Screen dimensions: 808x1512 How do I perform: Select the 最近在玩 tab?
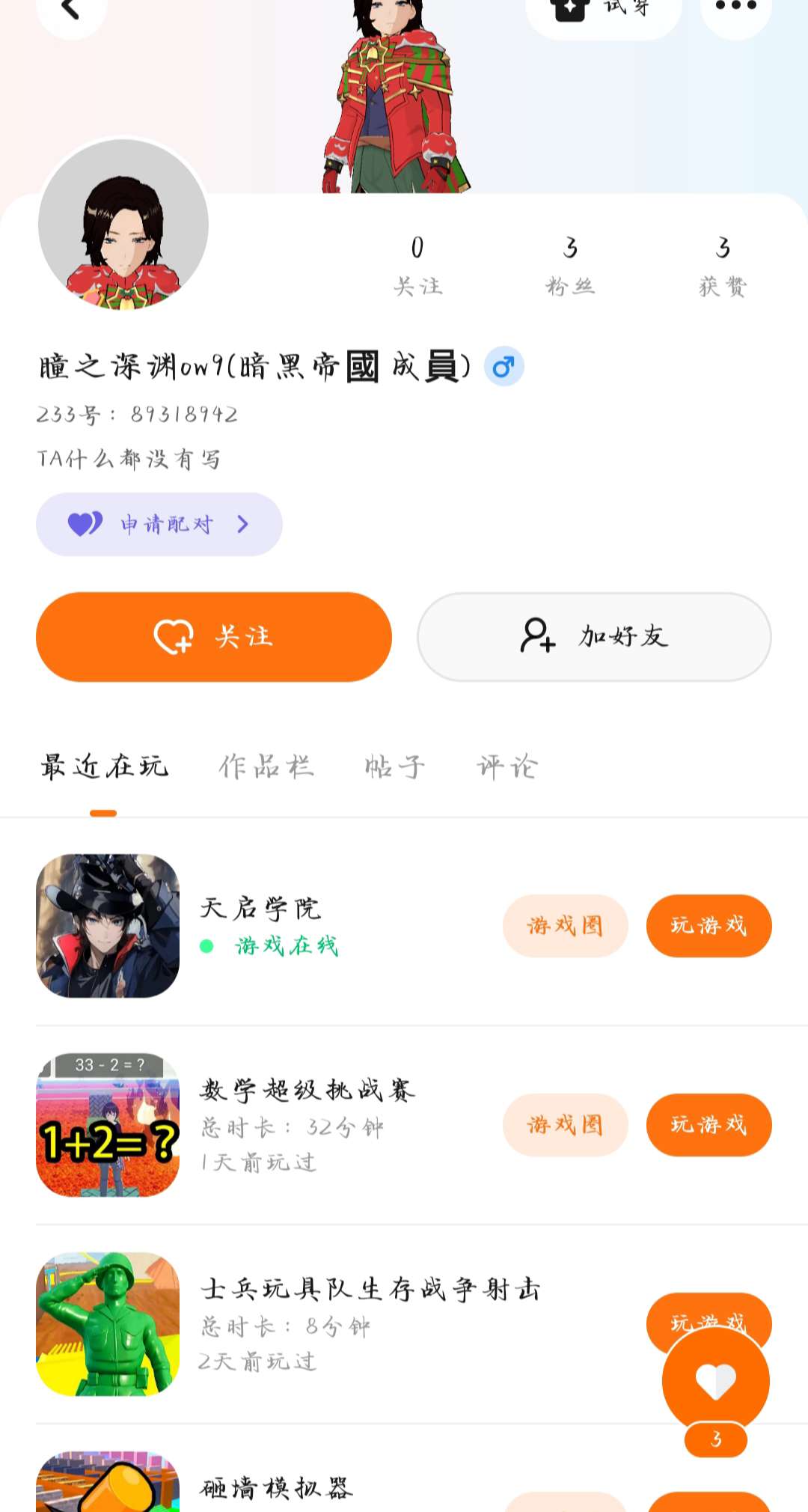tap(105, 767)
